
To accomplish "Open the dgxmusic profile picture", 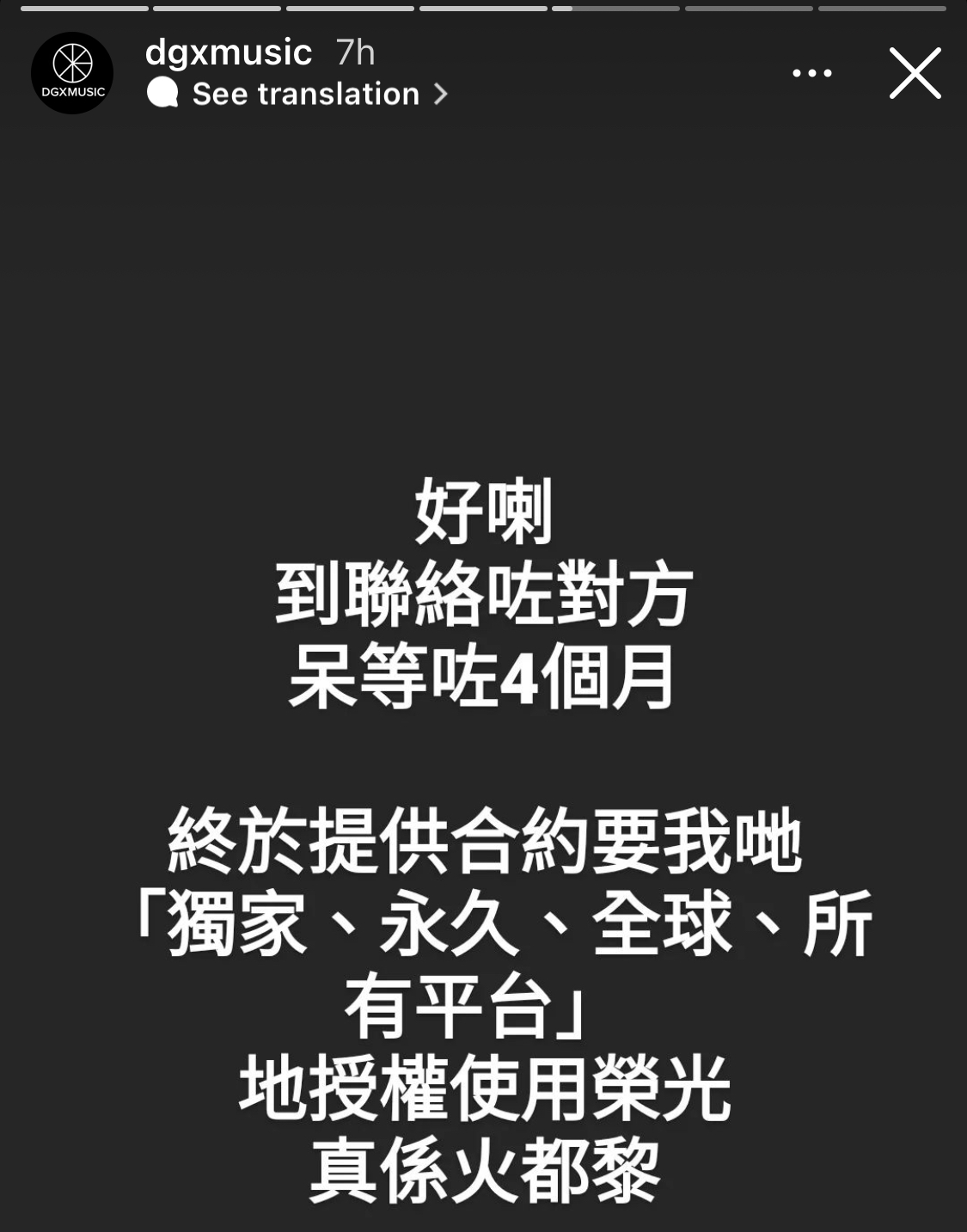I will 72,73.
